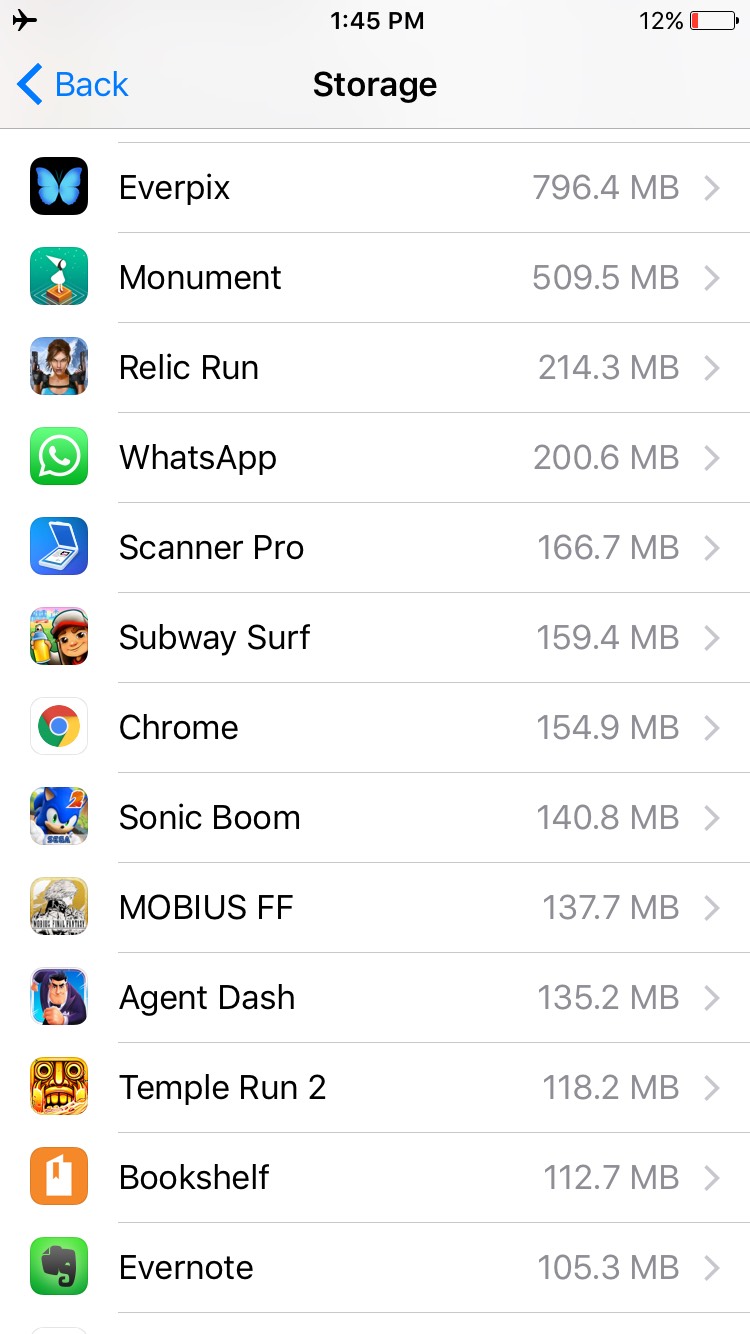
Task: Tap the Subway Surf row
Action: [x=375, y=638]
